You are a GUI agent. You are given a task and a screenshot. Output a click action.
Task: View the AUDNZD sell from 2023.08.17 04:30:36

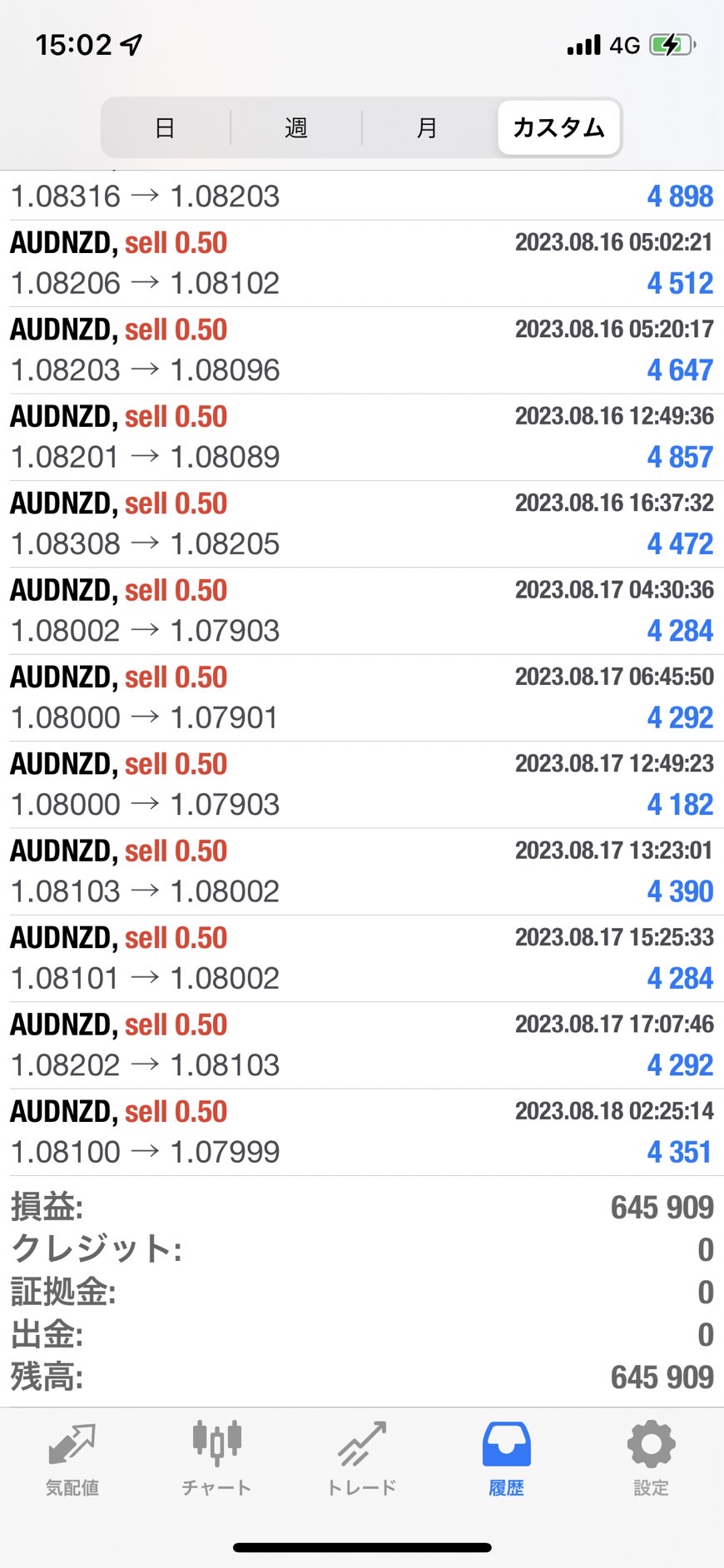(361, 611)
